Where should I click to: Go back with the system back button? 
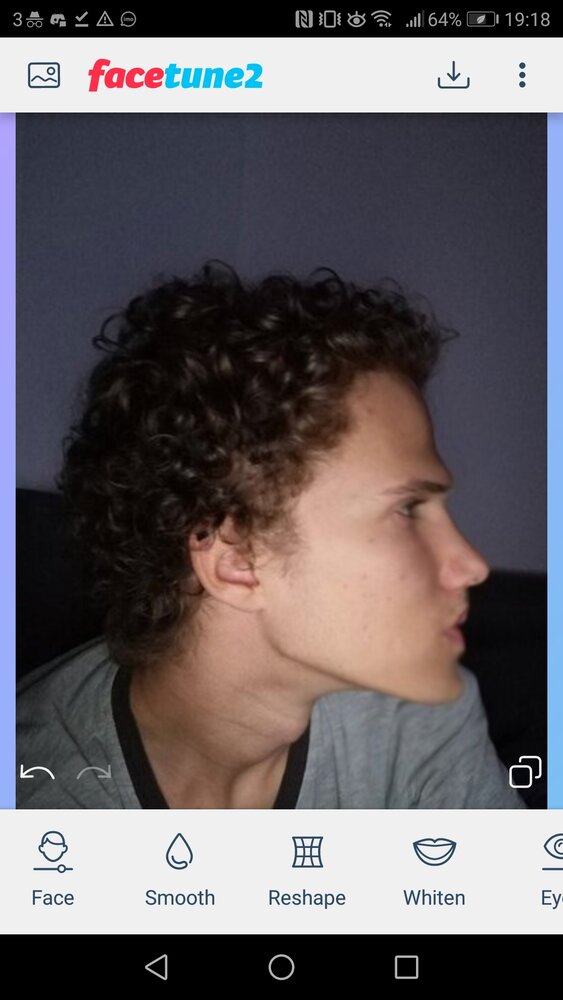tap(156, 967)
